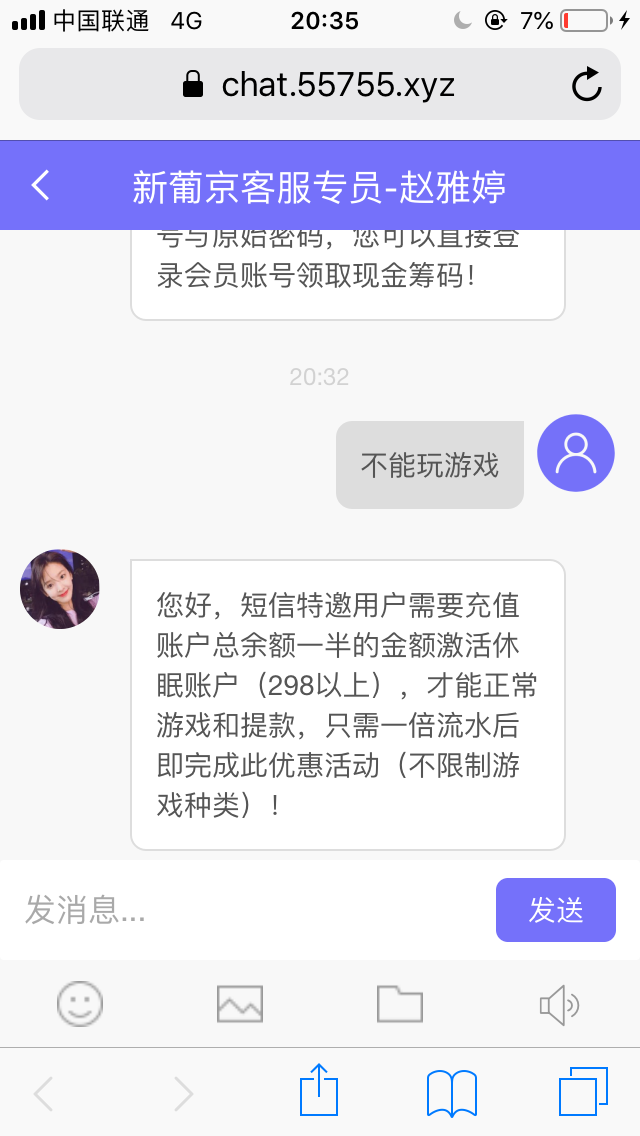Open the file folder attachment
Image resolution: width=640 pixels, height=1136 pixels.
(400, 1003)
